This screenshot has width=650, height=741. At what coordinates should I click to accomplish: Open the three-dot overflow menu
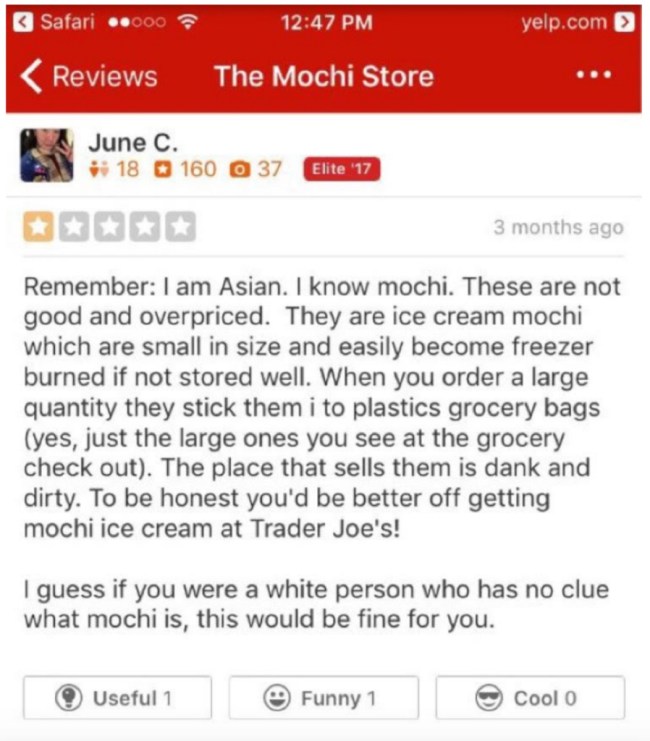[593, 77]
